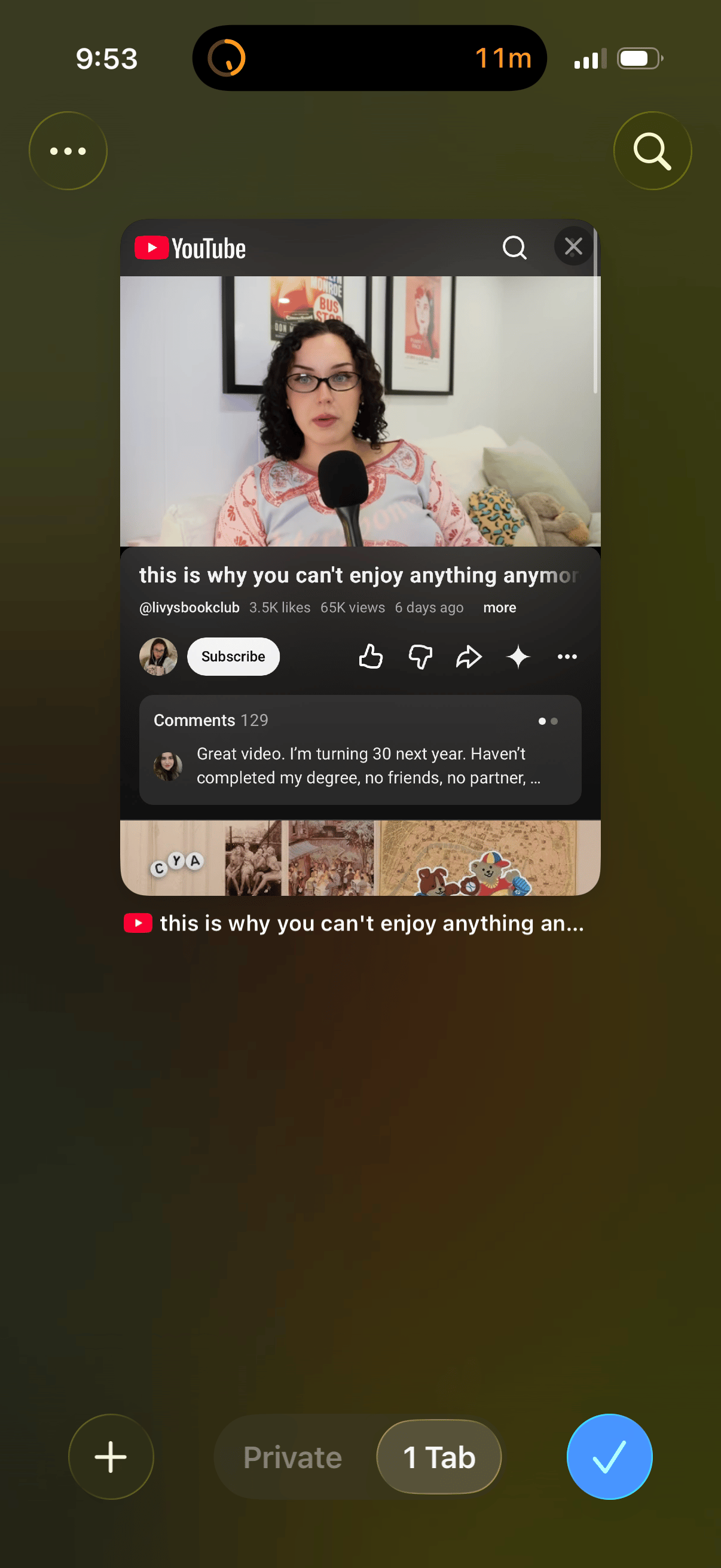This screenshot has width=721, height=1568.
Task: Select the 1 Tab group
Action: 439,1457
